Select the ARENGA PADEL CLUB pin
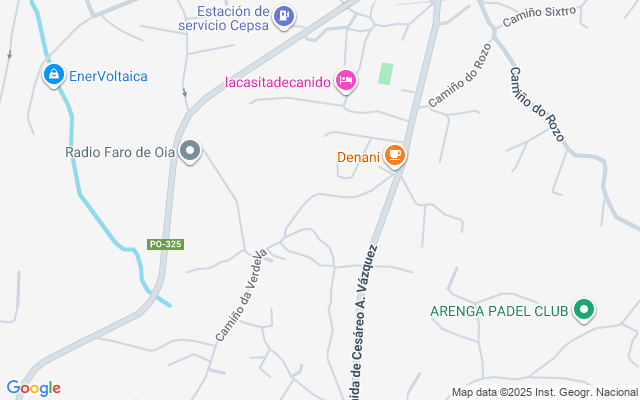Image resolution: width=640 pixels, height=400 pixels. pyautogui.click(x=583, y=310)
